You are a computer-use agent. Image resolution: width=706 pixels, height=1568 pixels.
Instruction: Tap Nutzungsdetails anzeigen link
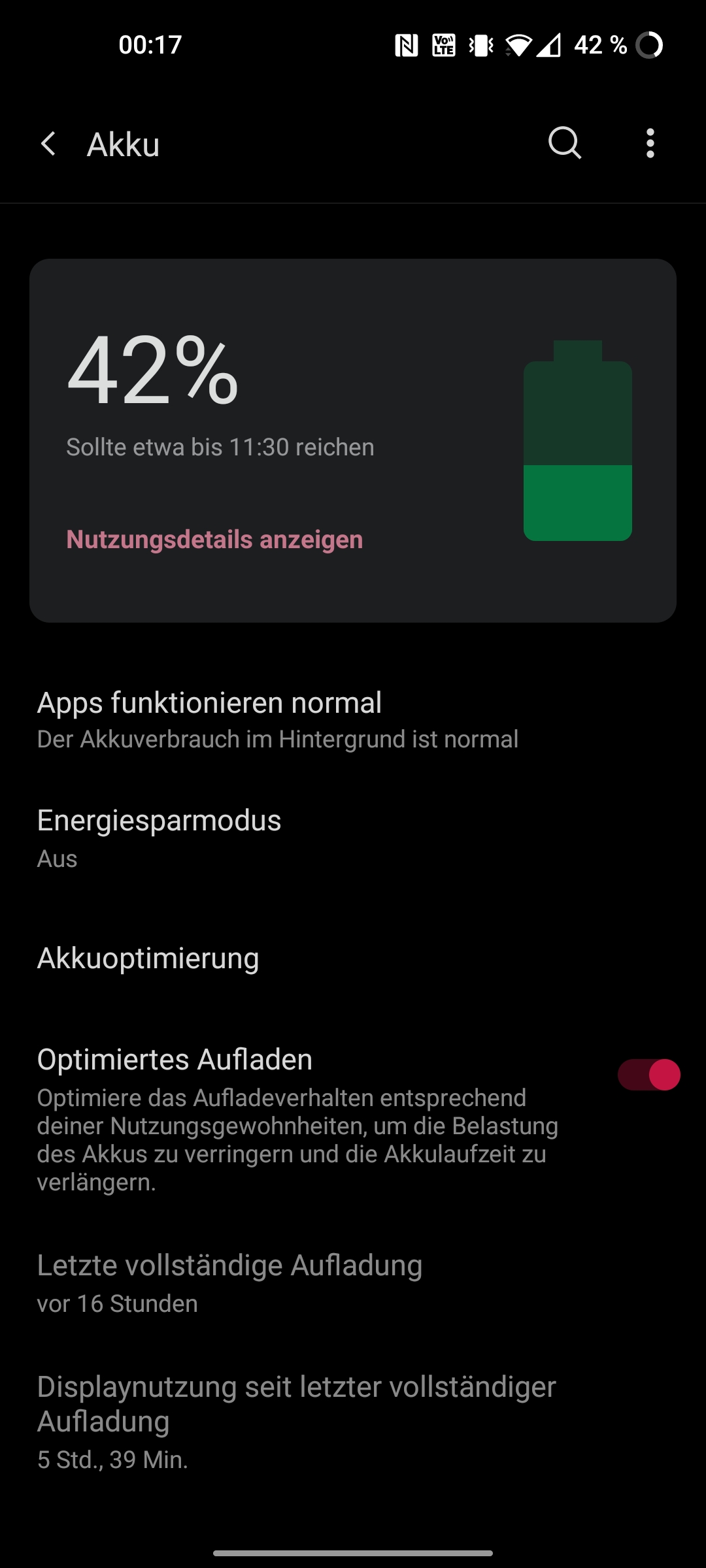[214, 540]
